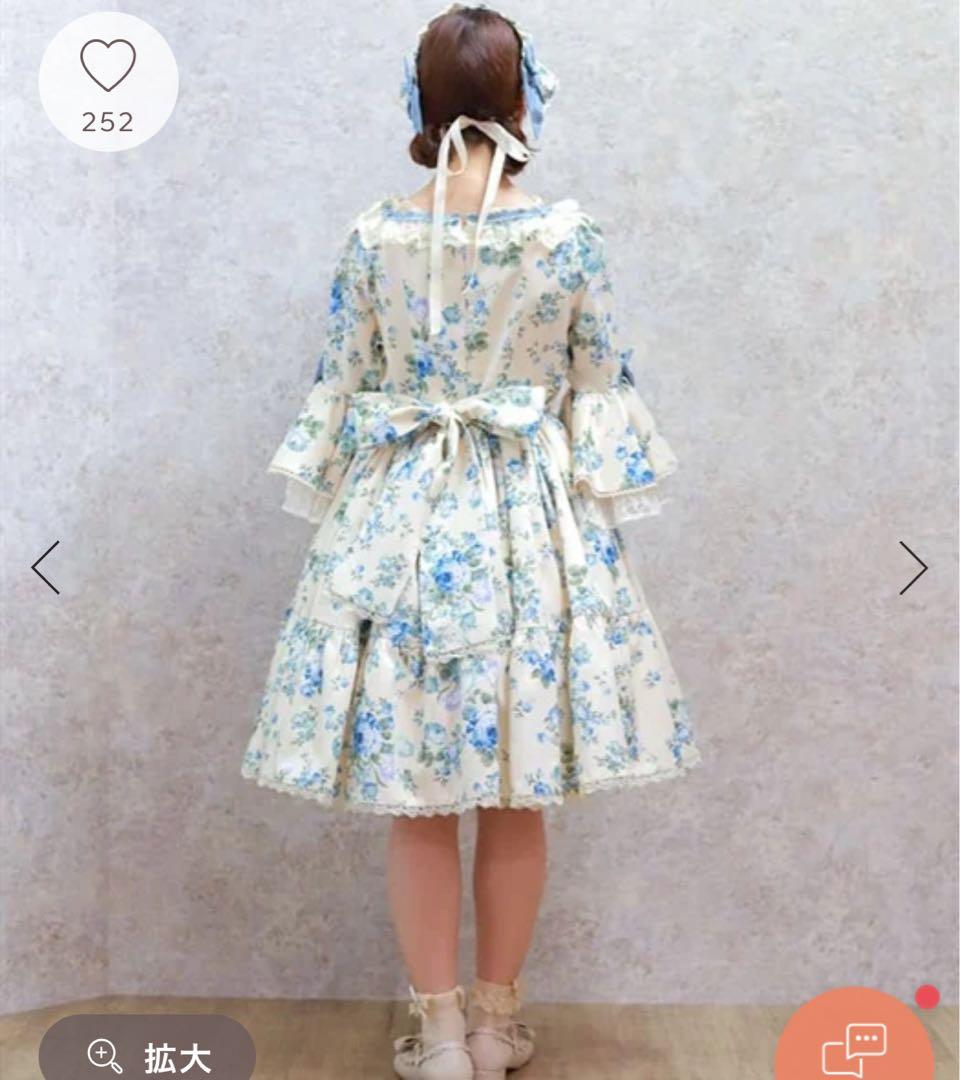The width and height of the screenshot is (960, 1080).
Task: Open the chat bubble button
Action: coord(855,1045)
